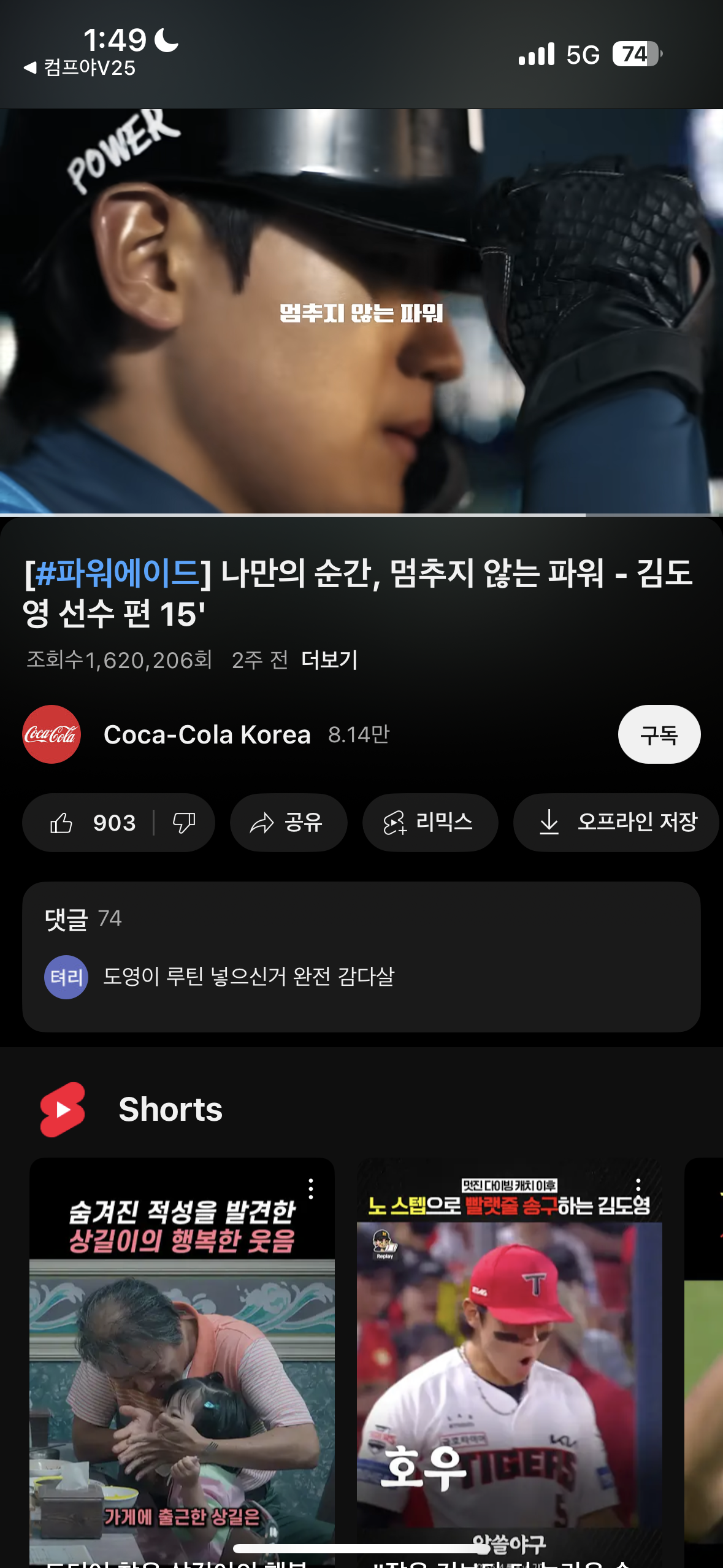
Task: Expand description with 더보기
Action: point(329,660)
